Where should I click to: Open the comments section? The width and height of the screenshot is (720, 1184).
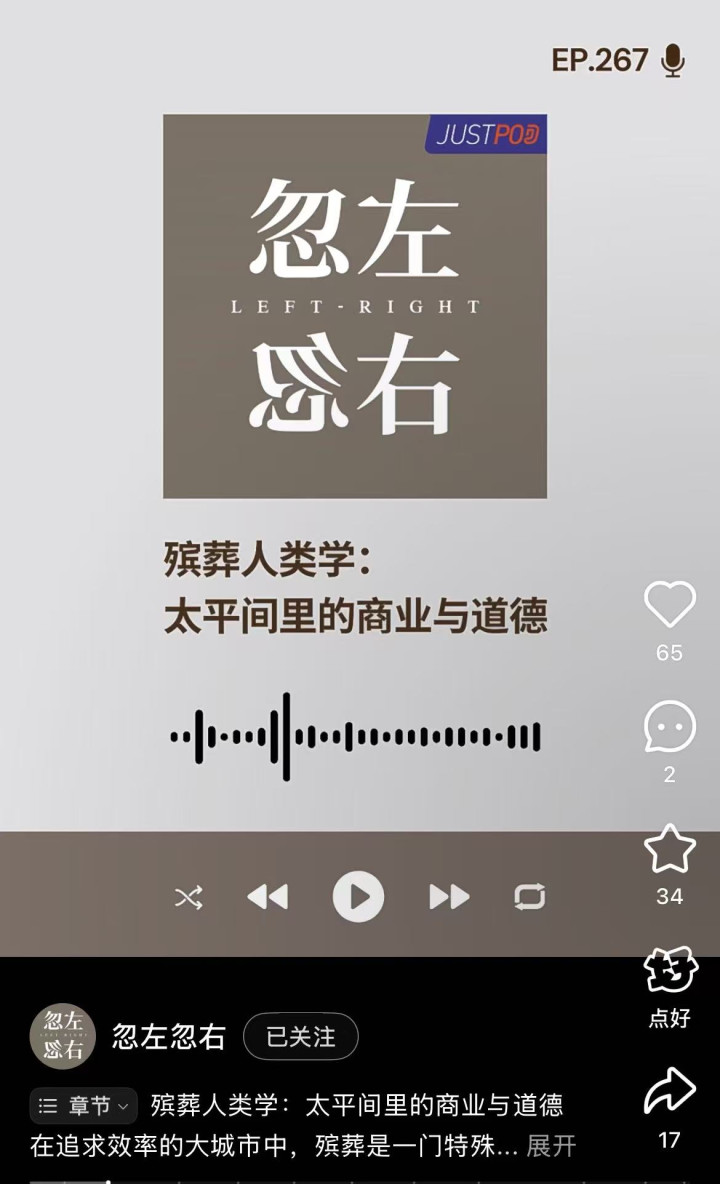pyautogui.click(x=669, y=727)
